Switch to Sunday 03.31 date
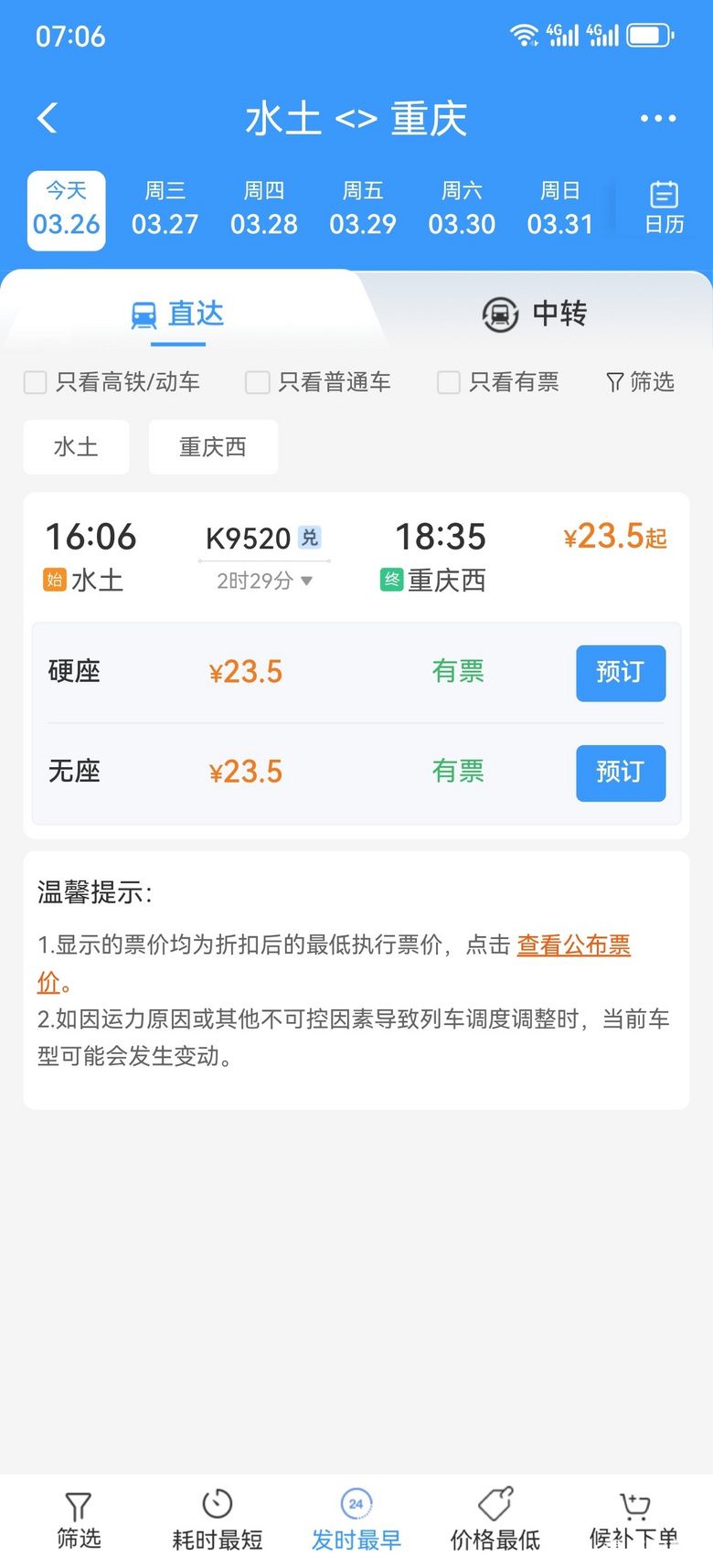Screen dimensions: 713x1568 [x=560, y=210]
